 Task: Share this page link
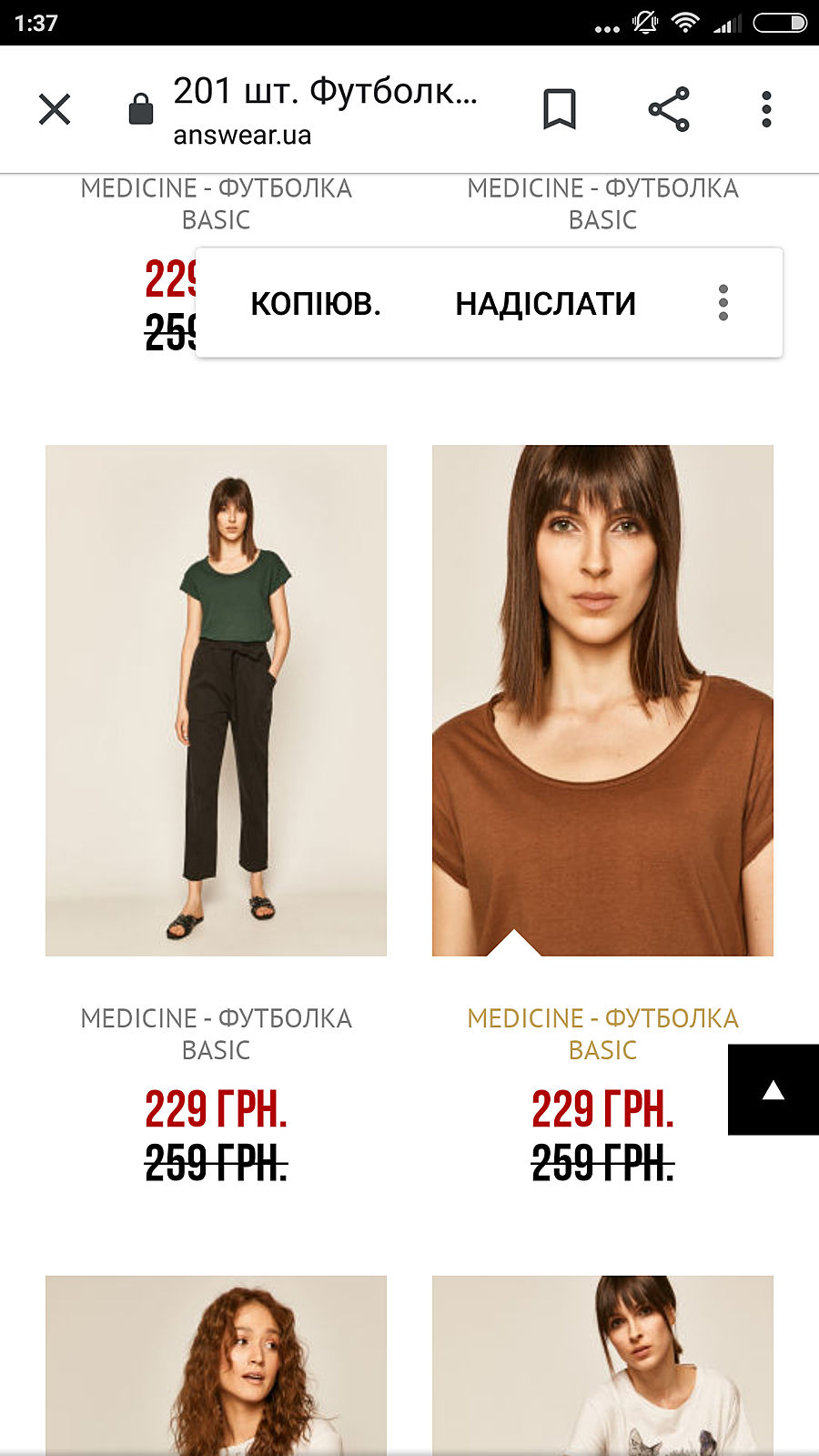point(669,109)
